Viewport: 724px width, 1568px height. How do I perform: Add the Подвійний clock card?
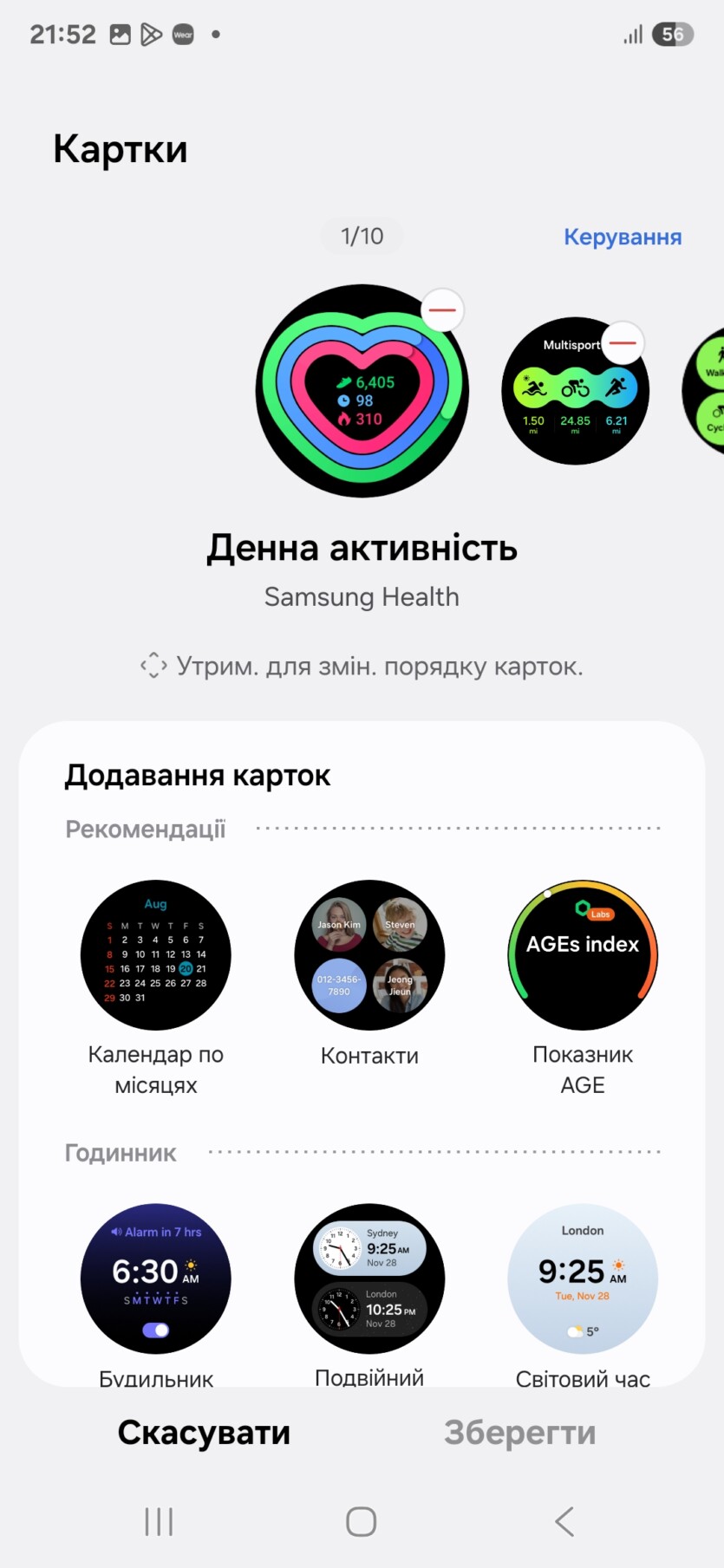(x=369, y=1278)
